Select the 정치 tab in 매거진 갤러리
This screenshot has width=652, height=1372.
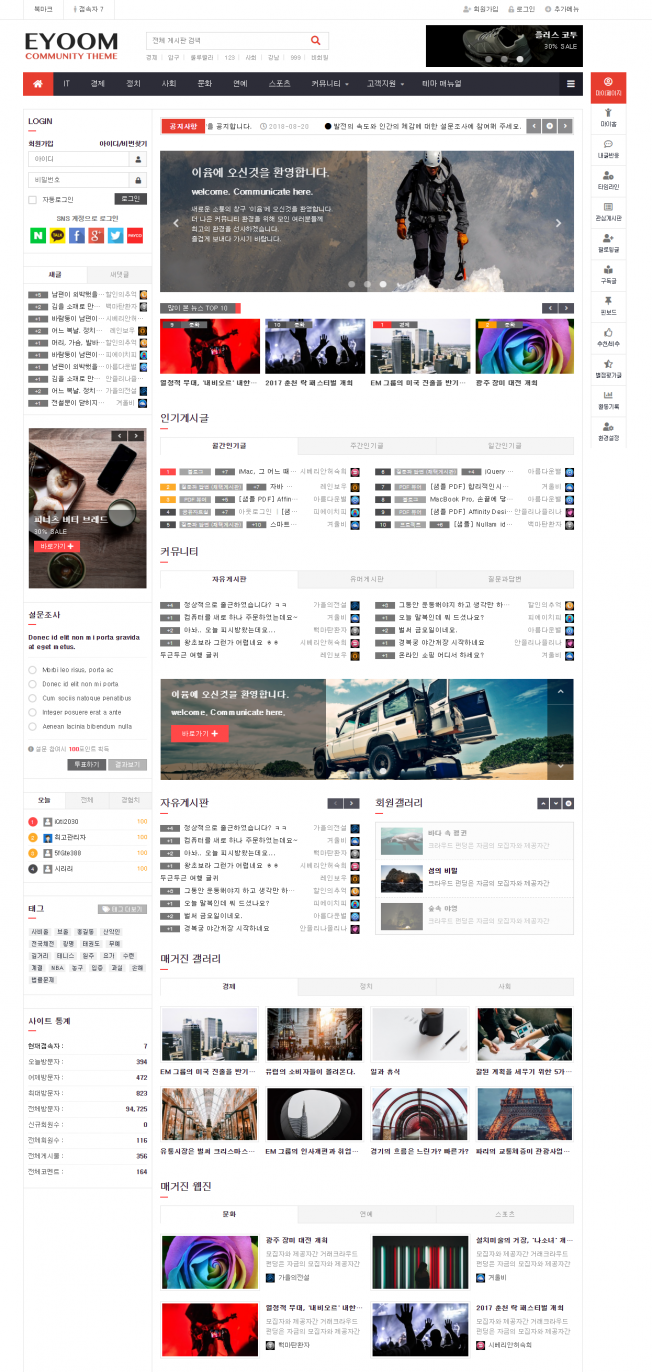[x=366, y=986]
